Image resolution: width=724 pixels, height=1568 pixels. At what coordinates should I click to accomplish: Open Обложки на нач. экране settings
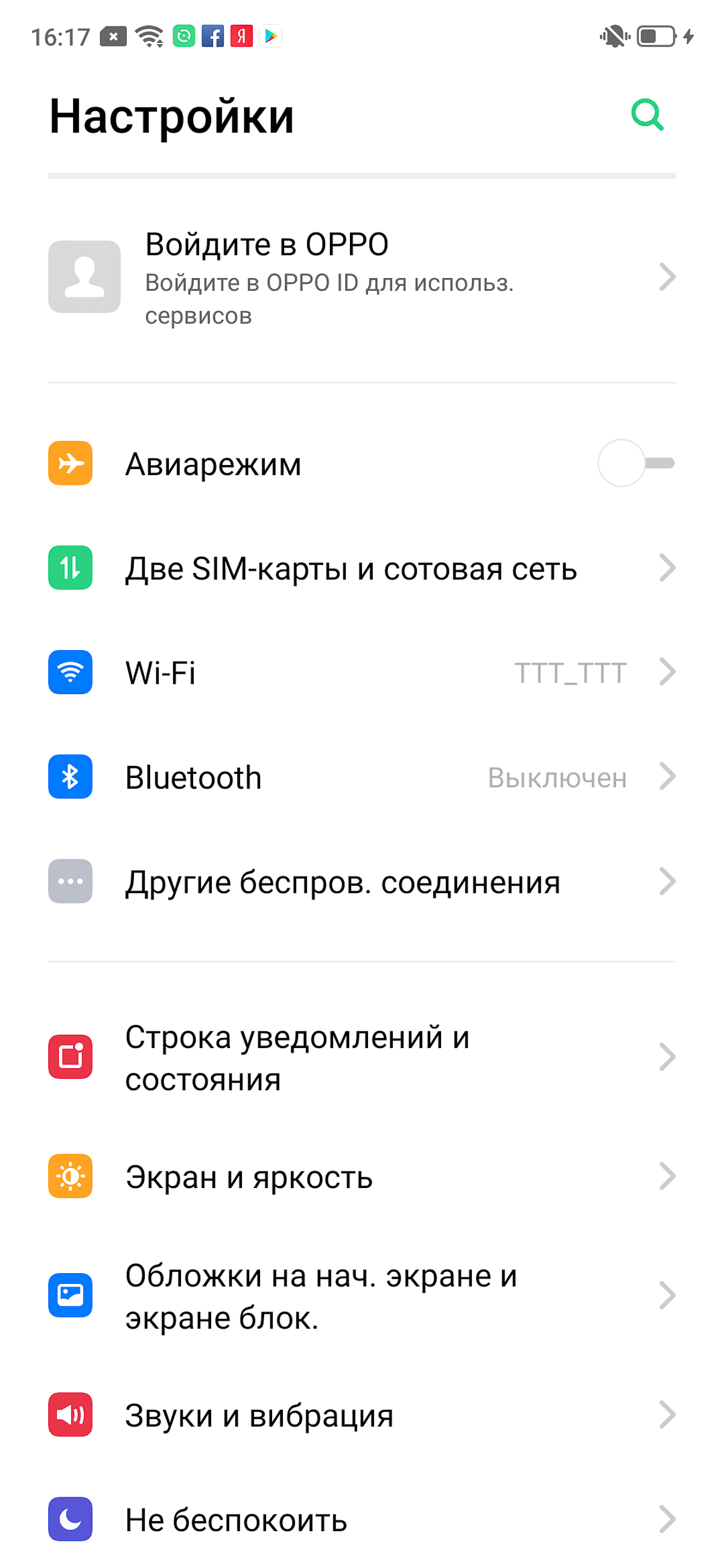361,1295
